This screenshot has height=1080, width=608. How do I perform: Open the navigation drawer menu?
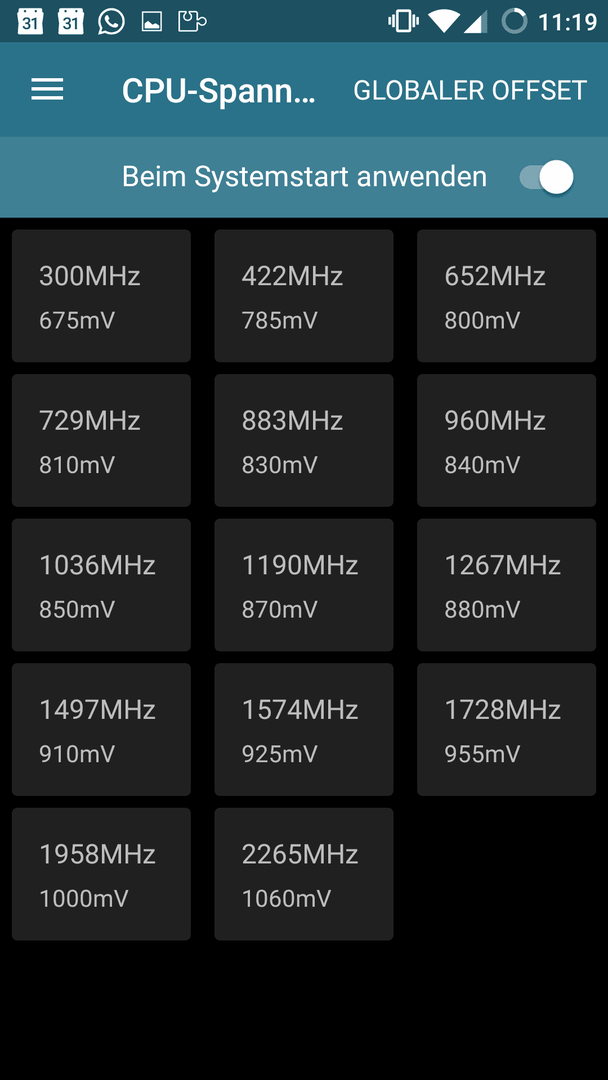(48, 90)
